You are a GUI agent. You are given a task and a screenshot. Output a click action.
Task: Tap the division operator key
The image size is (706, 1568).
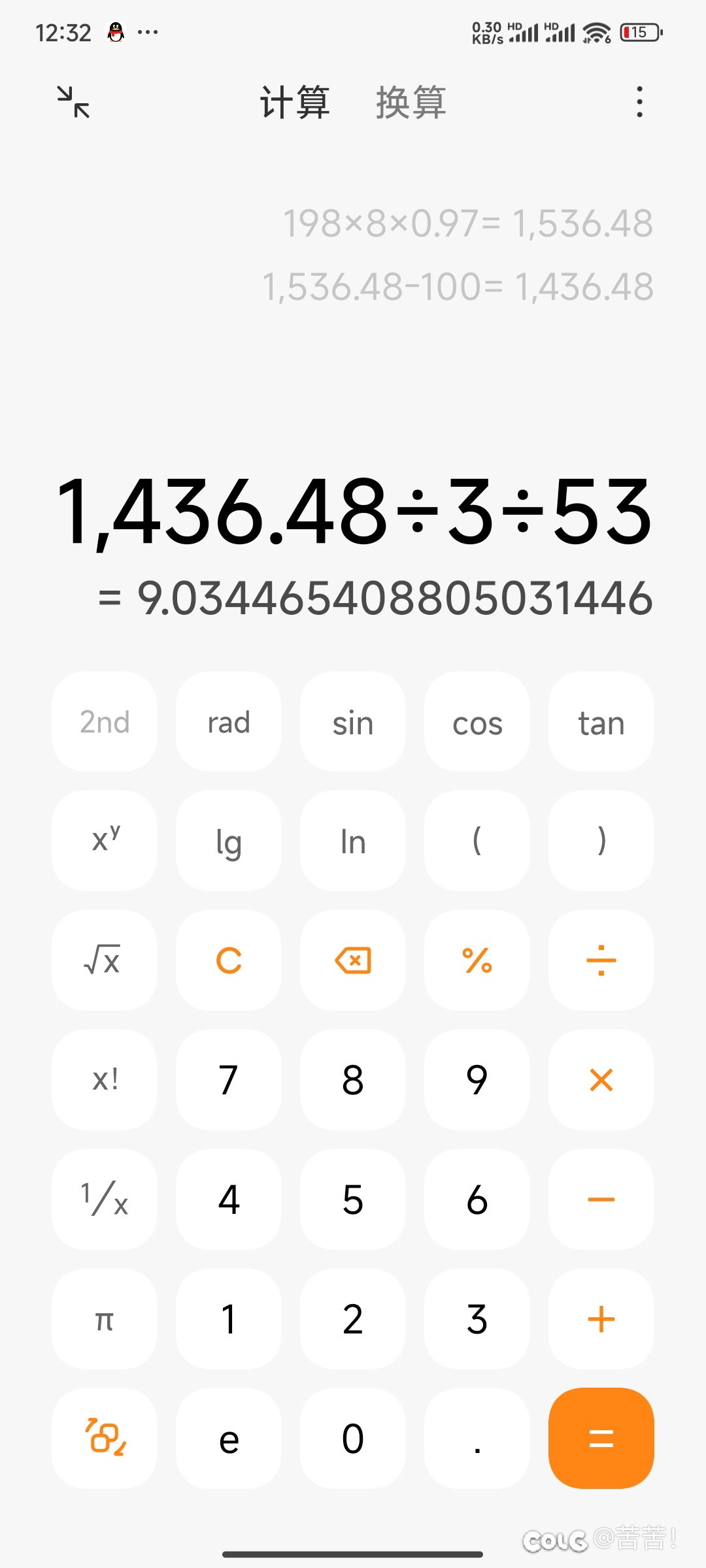[x=601, y=960]
